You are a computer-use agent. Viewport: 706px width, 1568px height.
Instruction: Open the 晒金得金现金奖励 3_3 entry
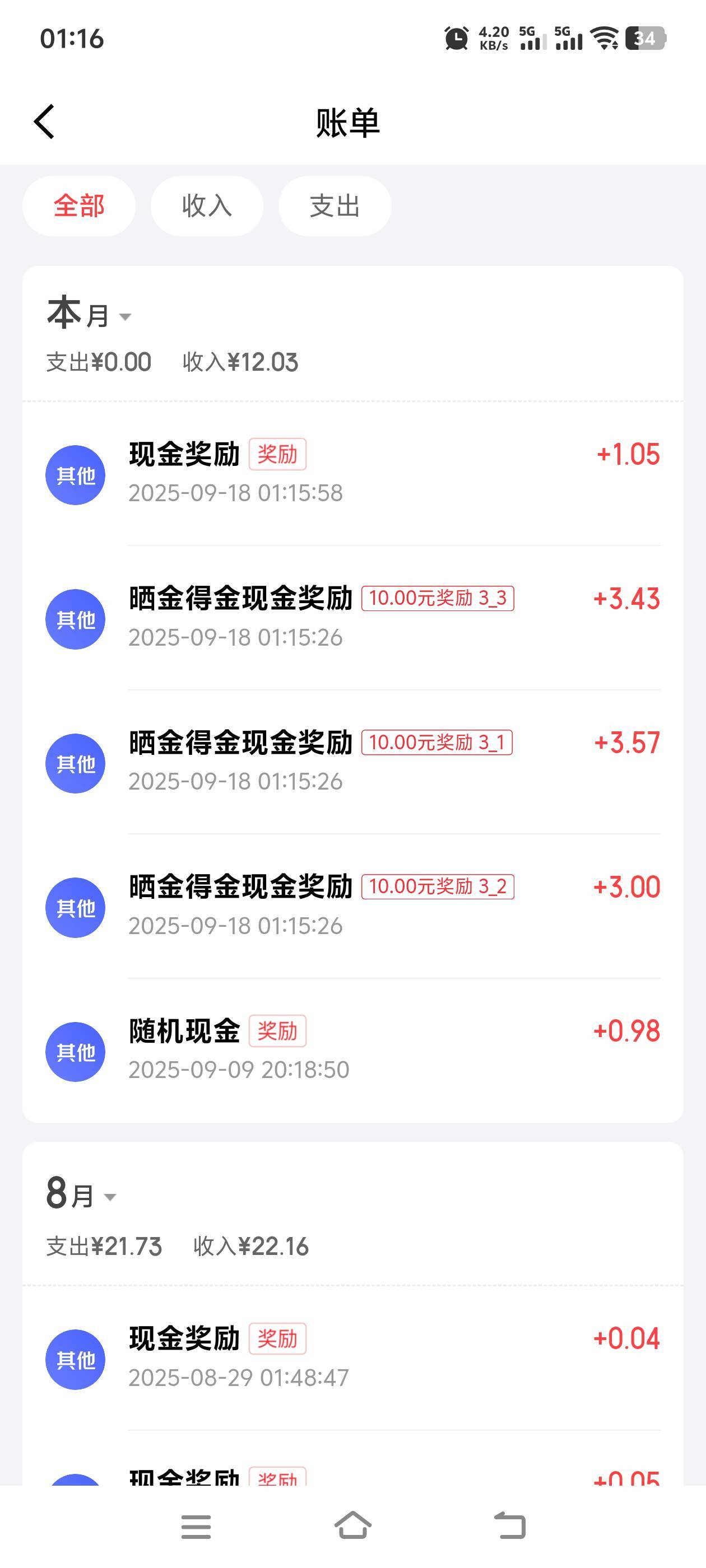[352, 618]
